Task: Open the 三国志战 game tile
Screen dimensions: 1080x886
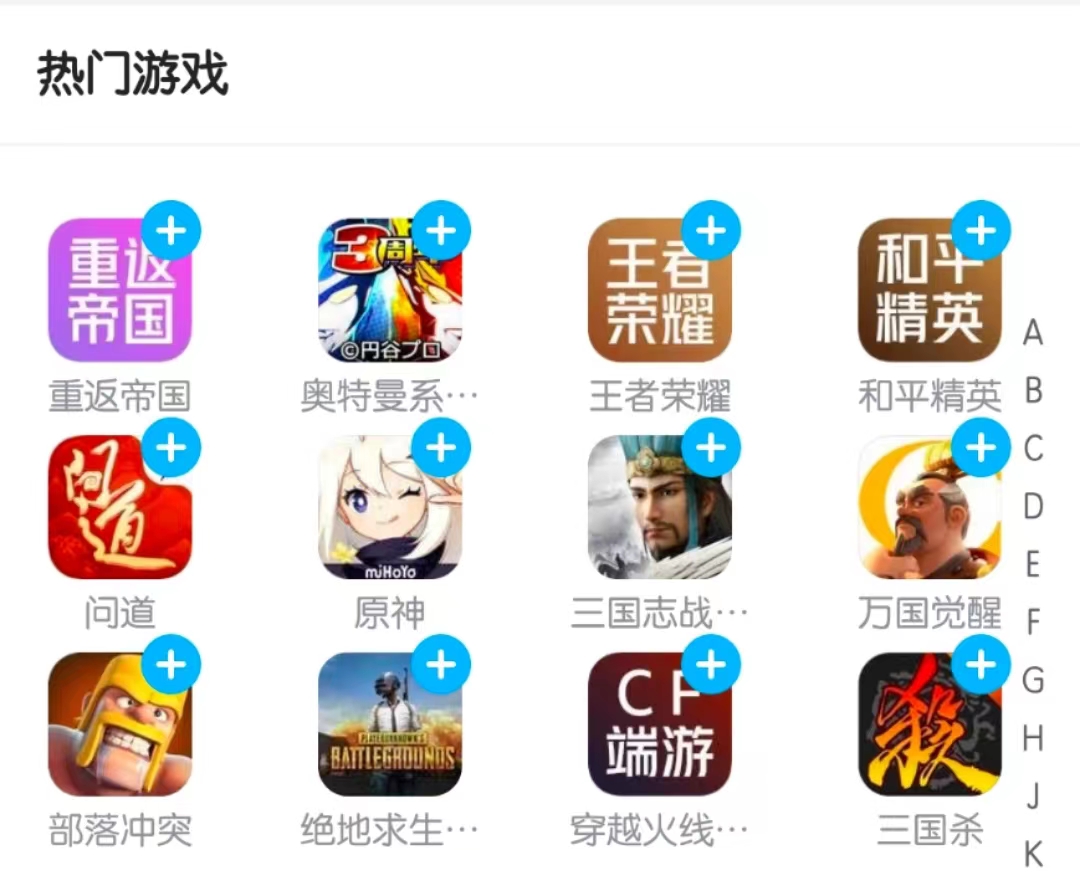Action: pos(659,508)
